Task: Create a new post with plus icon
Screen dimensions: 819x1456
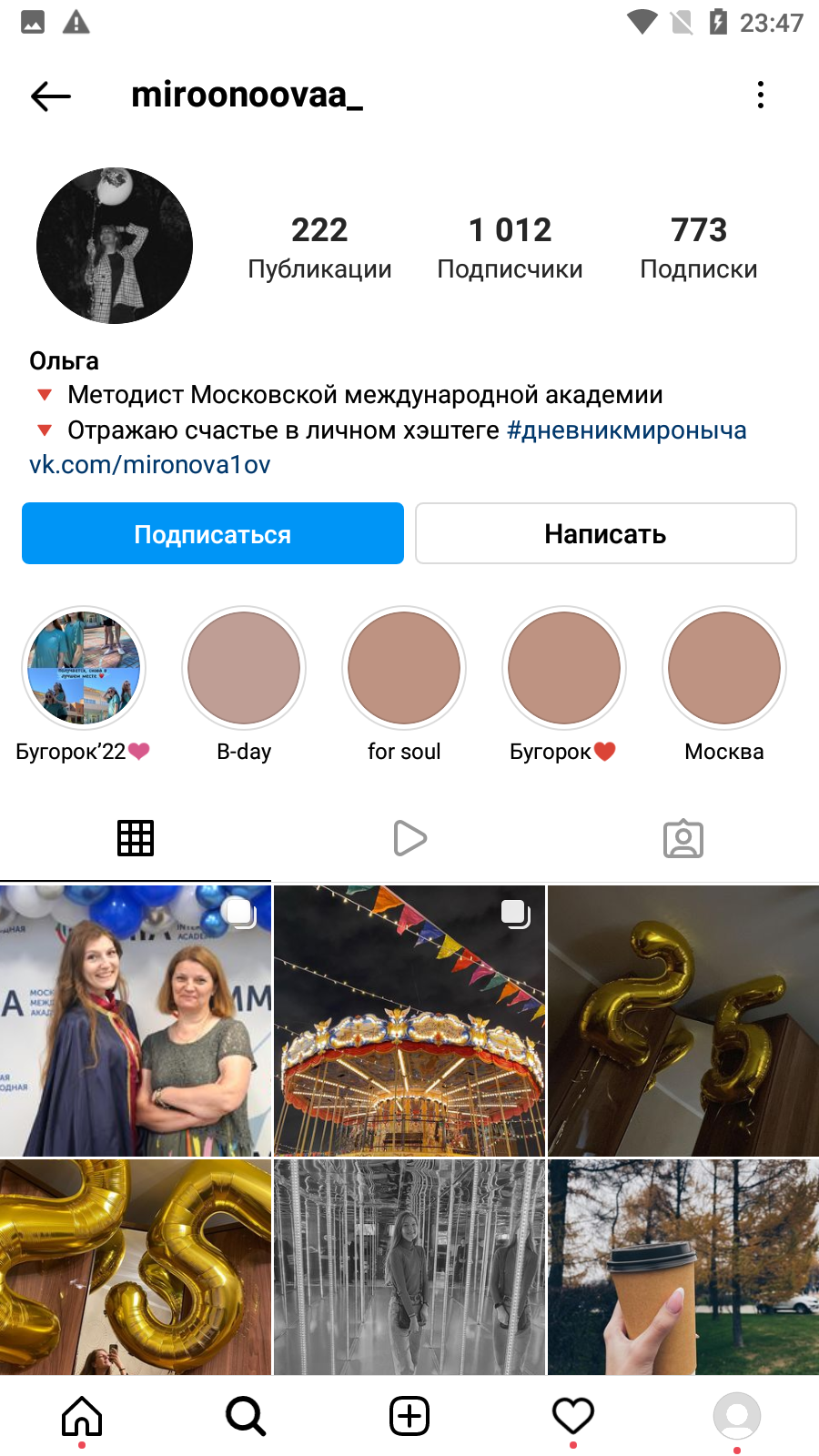Action: pos(409,1416)
